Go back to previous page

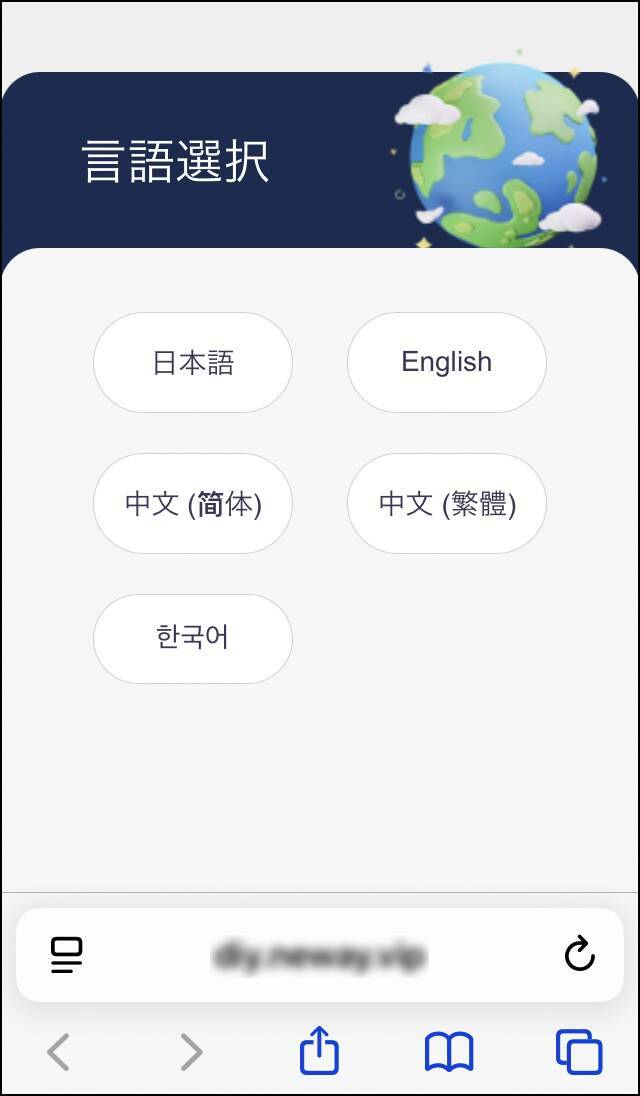point(59,1052)
